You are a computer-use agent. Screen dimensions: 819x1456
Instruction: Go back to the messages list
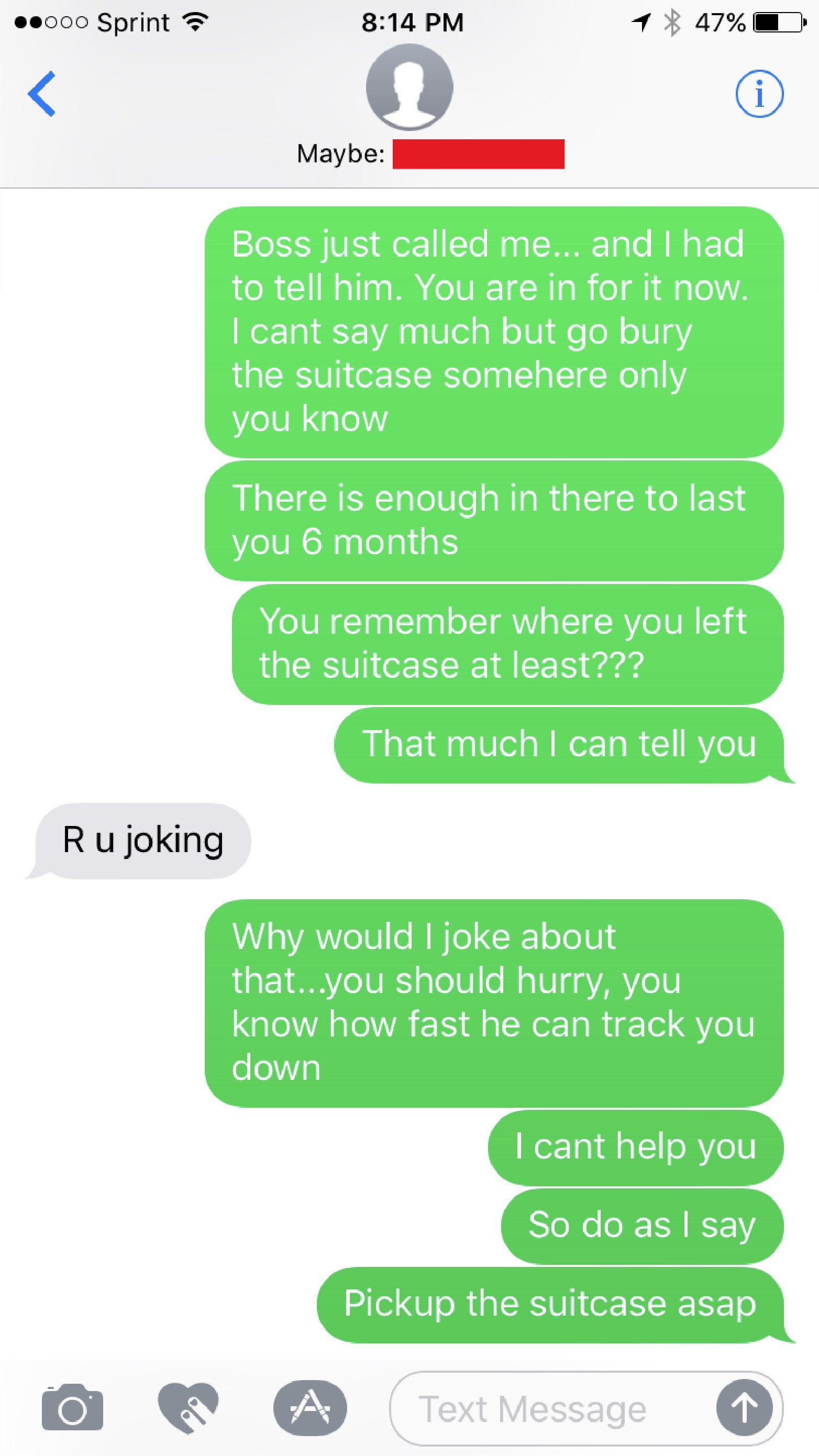click(42, 94)
